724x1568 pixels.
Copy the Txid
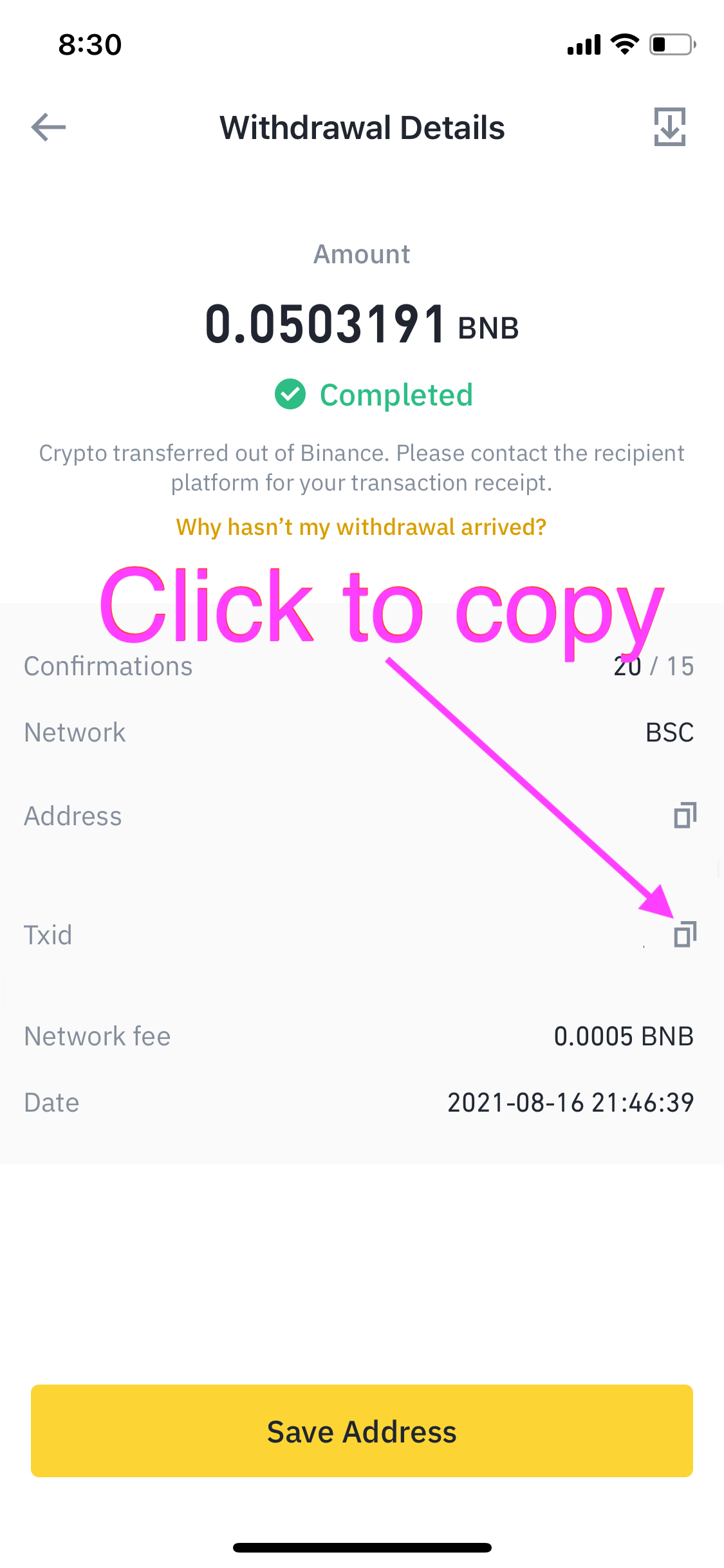(685, 935)
